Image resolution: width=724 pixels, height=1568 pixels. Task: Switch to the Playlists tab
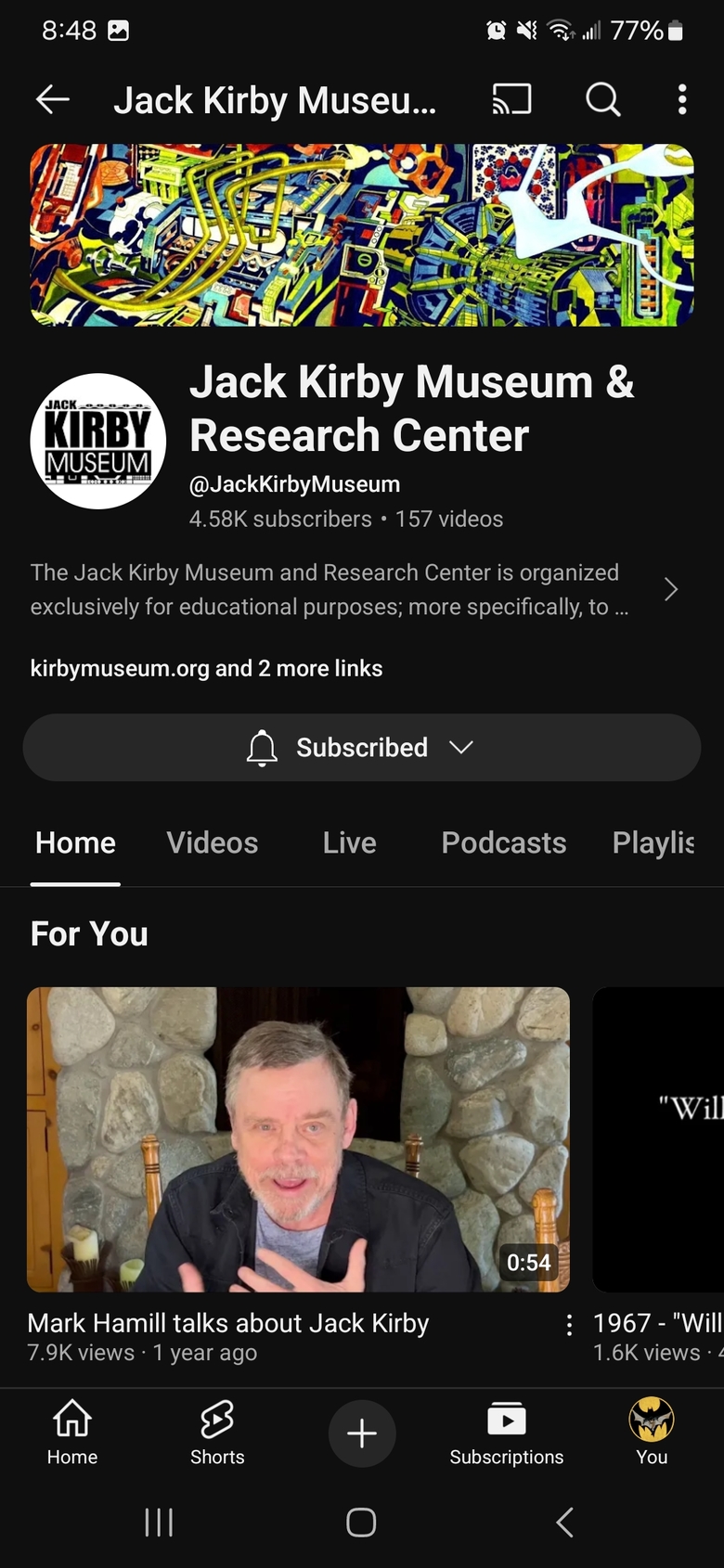pyautogui.click(x=653, y=842)
